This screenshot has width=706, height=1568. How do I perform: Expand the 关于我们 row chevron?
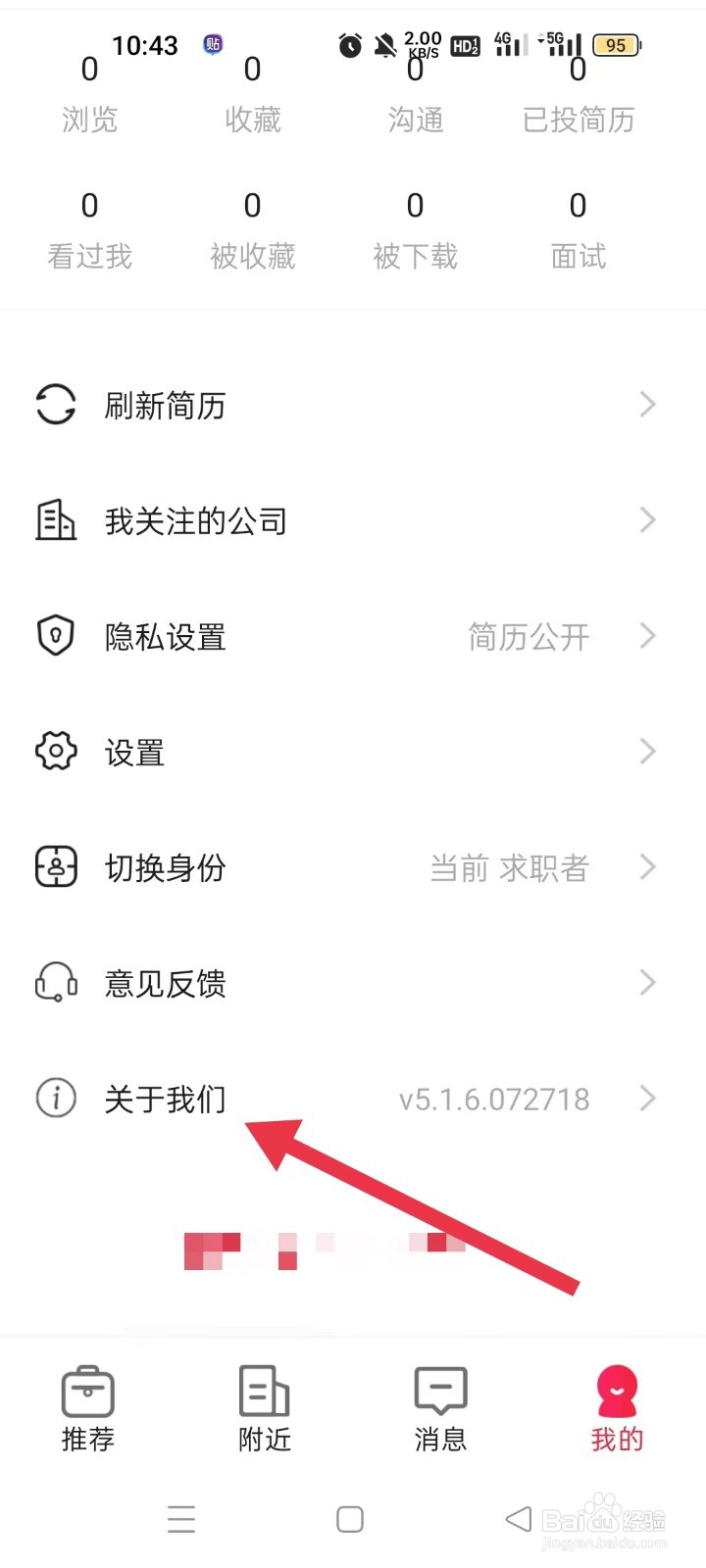point(646,1098)
